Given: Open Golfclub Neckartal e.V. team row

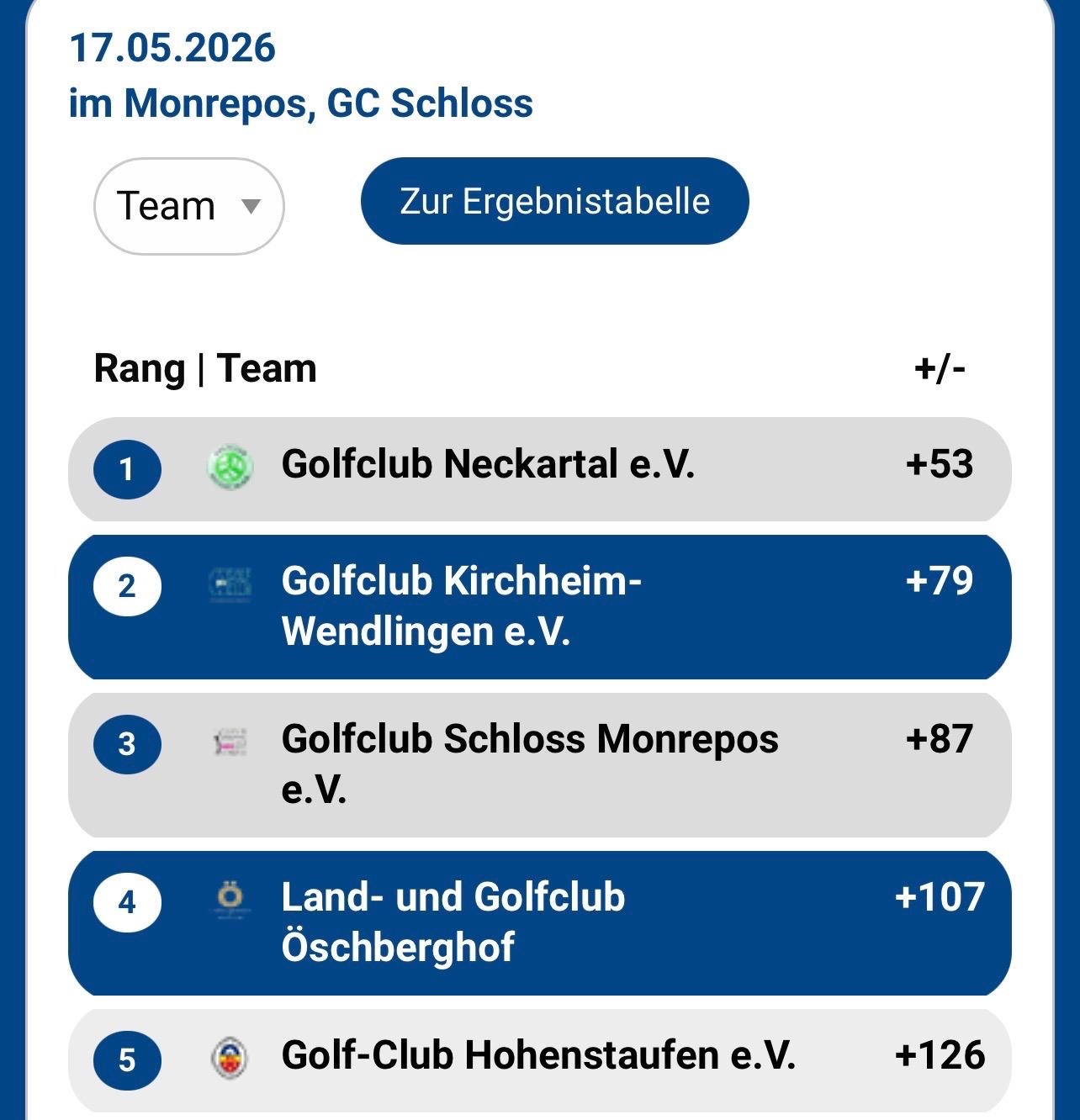Looking at the screenshot, I should [539, 469].
